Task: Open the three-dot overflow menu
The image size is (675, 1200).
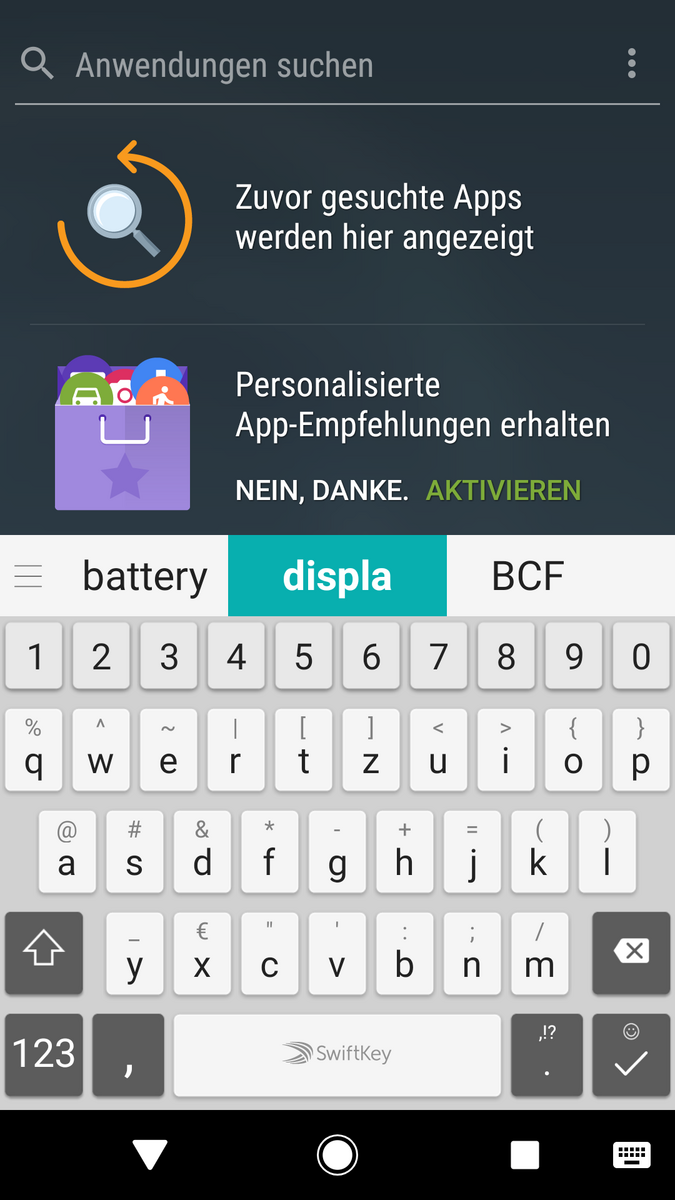Action: tap(631, 64)
